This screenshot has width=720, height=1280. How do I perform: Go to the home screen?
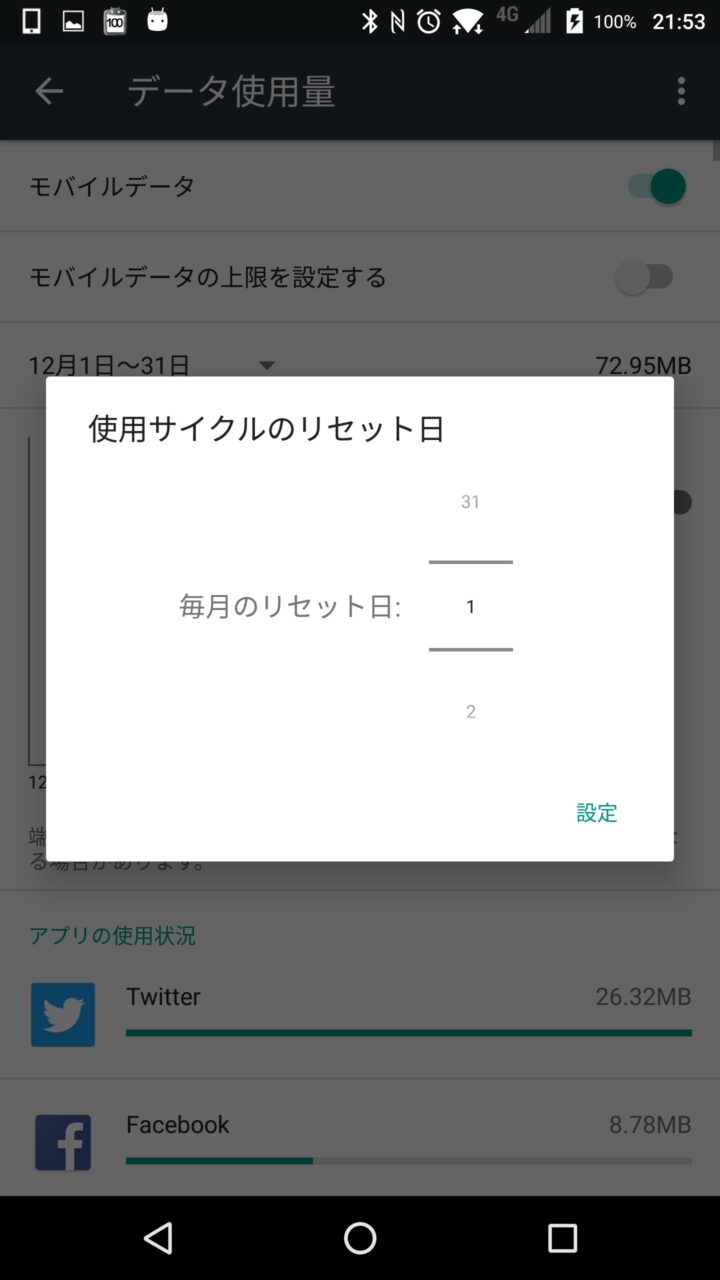pyautogui.click(x=360, y=1238)
